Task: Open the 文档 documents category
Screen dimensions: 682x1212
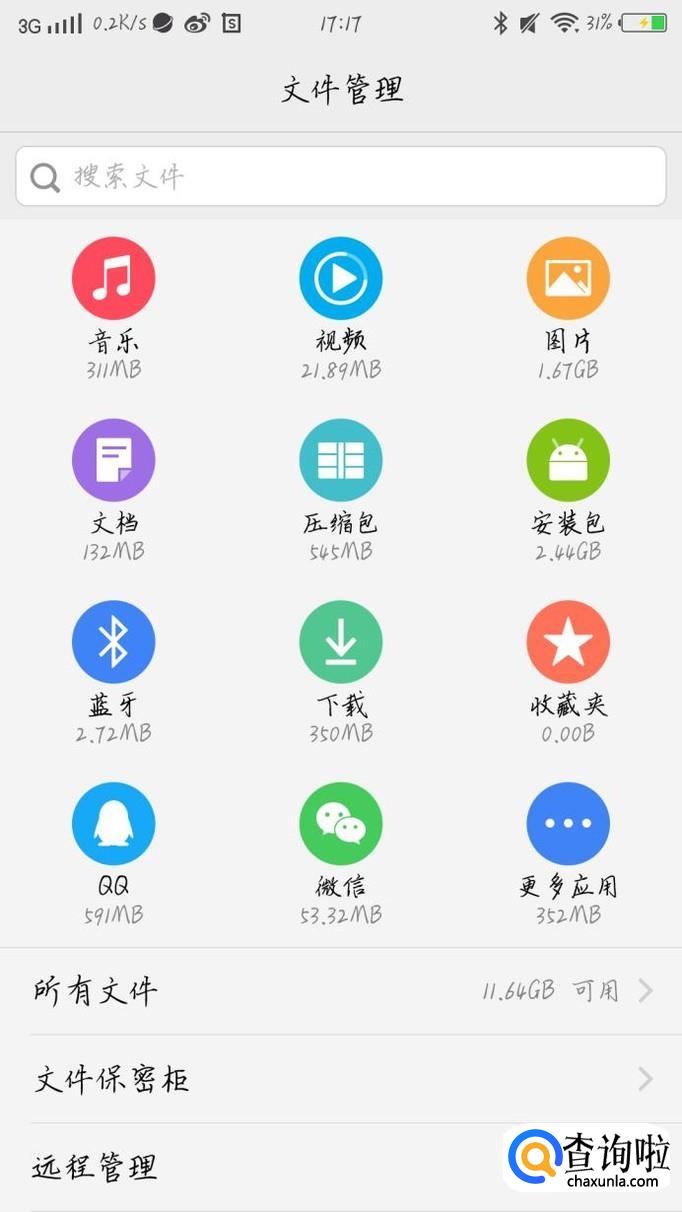Action: tap(113, 461)
